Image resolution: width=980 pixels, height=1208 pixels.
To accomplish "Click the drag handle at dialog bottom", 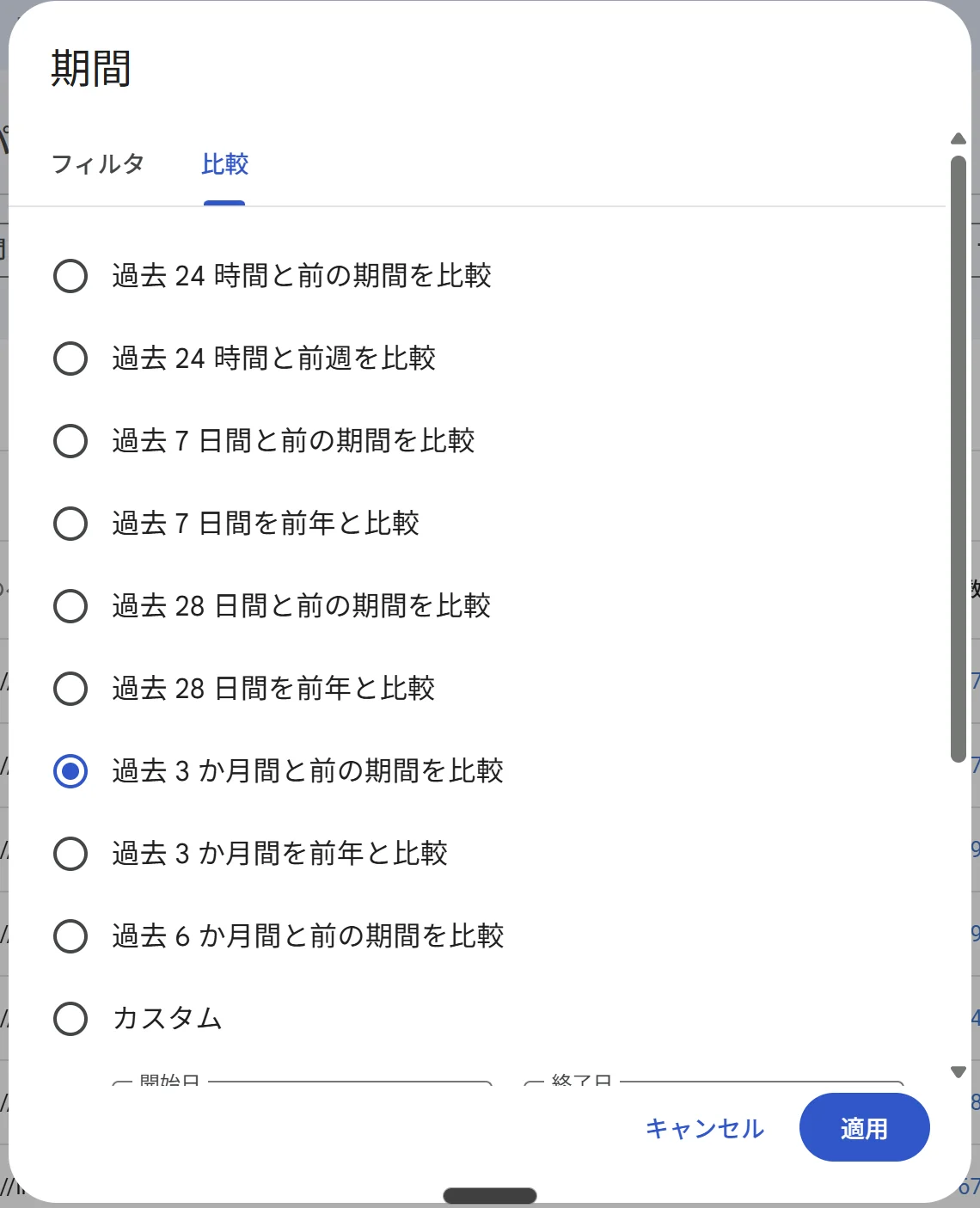I will coord(489,1194).
